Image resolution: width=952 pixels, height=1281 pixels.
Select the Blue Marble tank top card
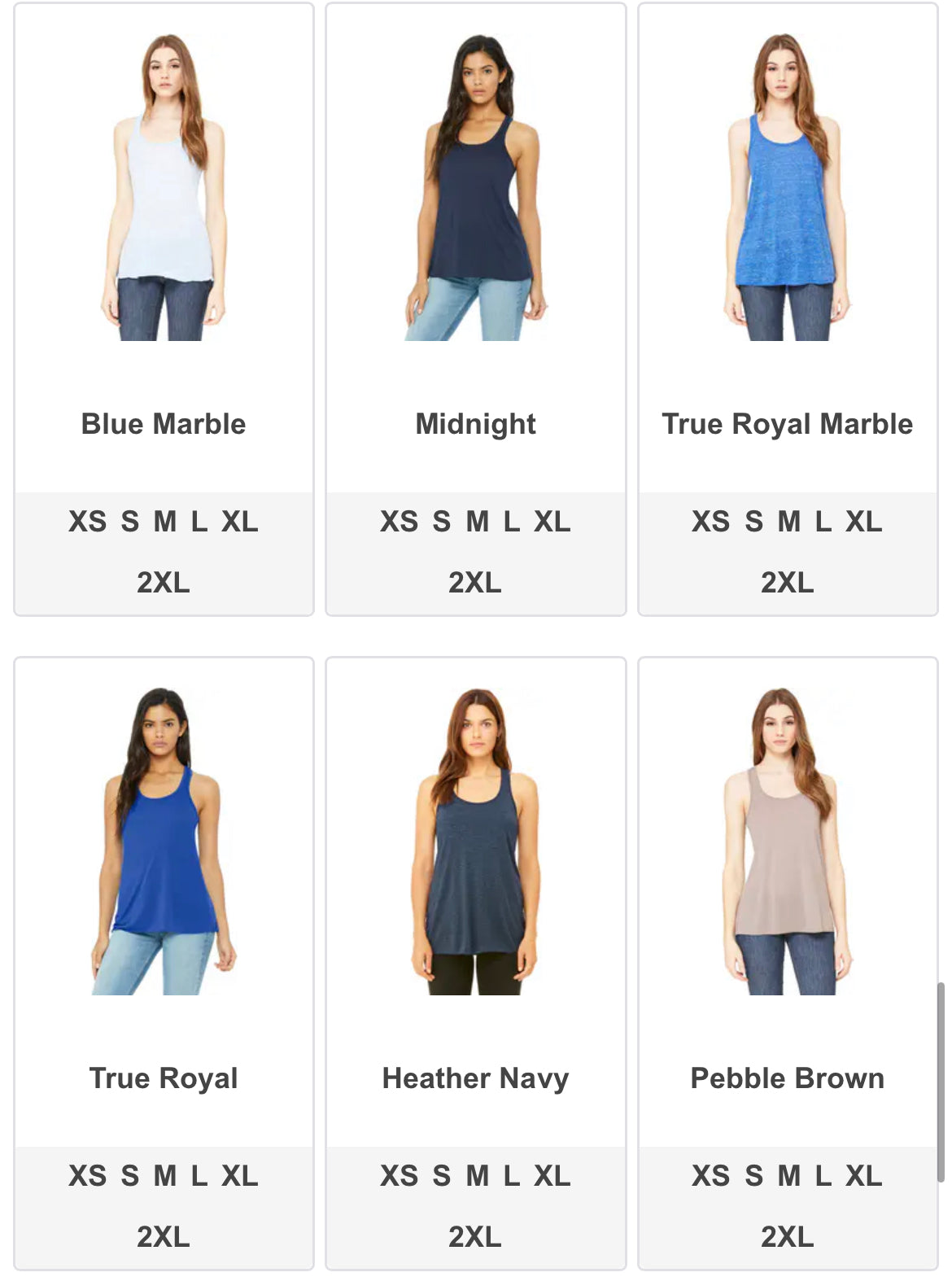coord(164,244)
